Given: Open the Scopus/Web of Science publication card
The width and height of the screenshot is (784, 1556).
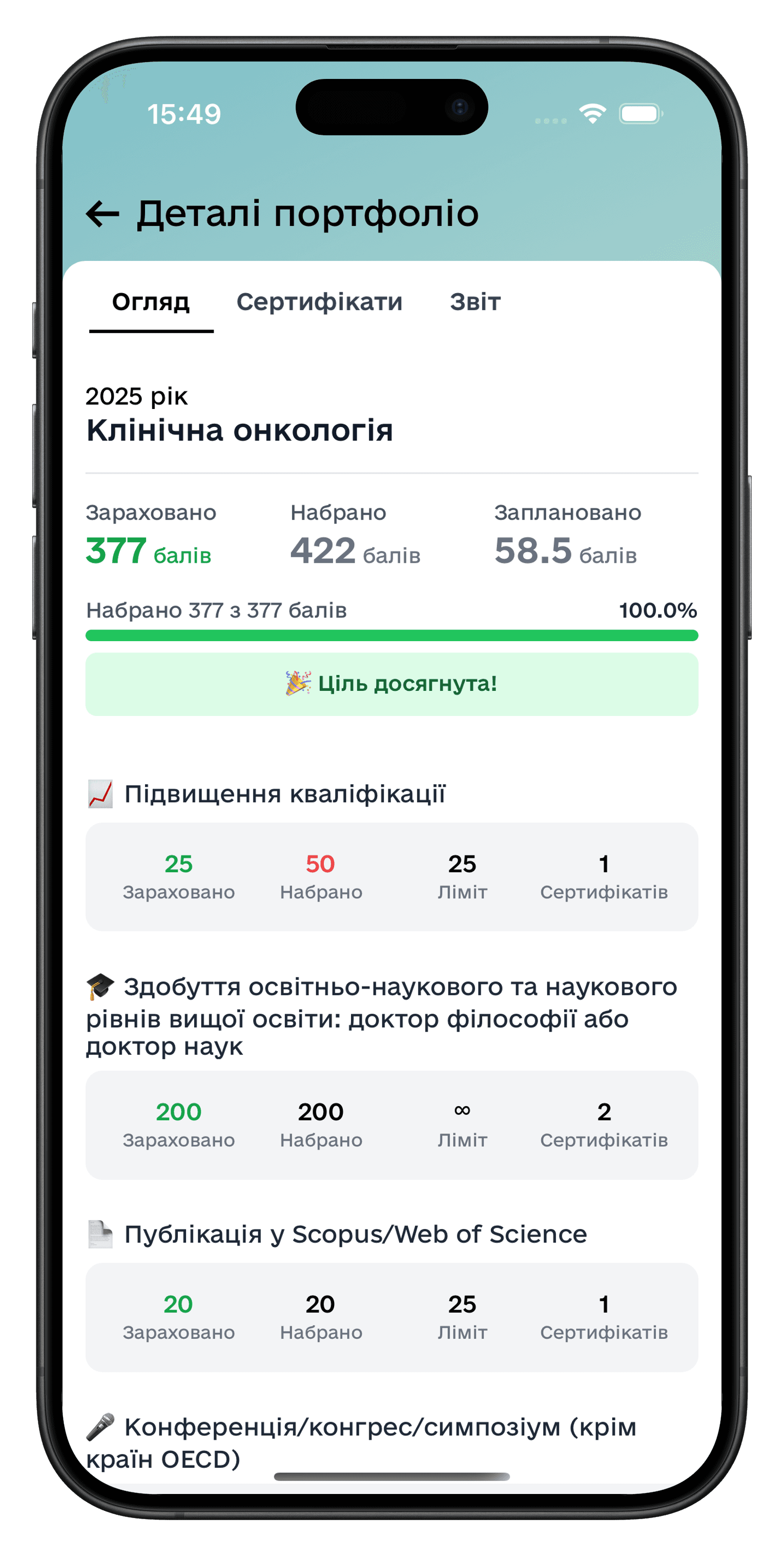Looking at the screenshot, I should [391, 1317].
